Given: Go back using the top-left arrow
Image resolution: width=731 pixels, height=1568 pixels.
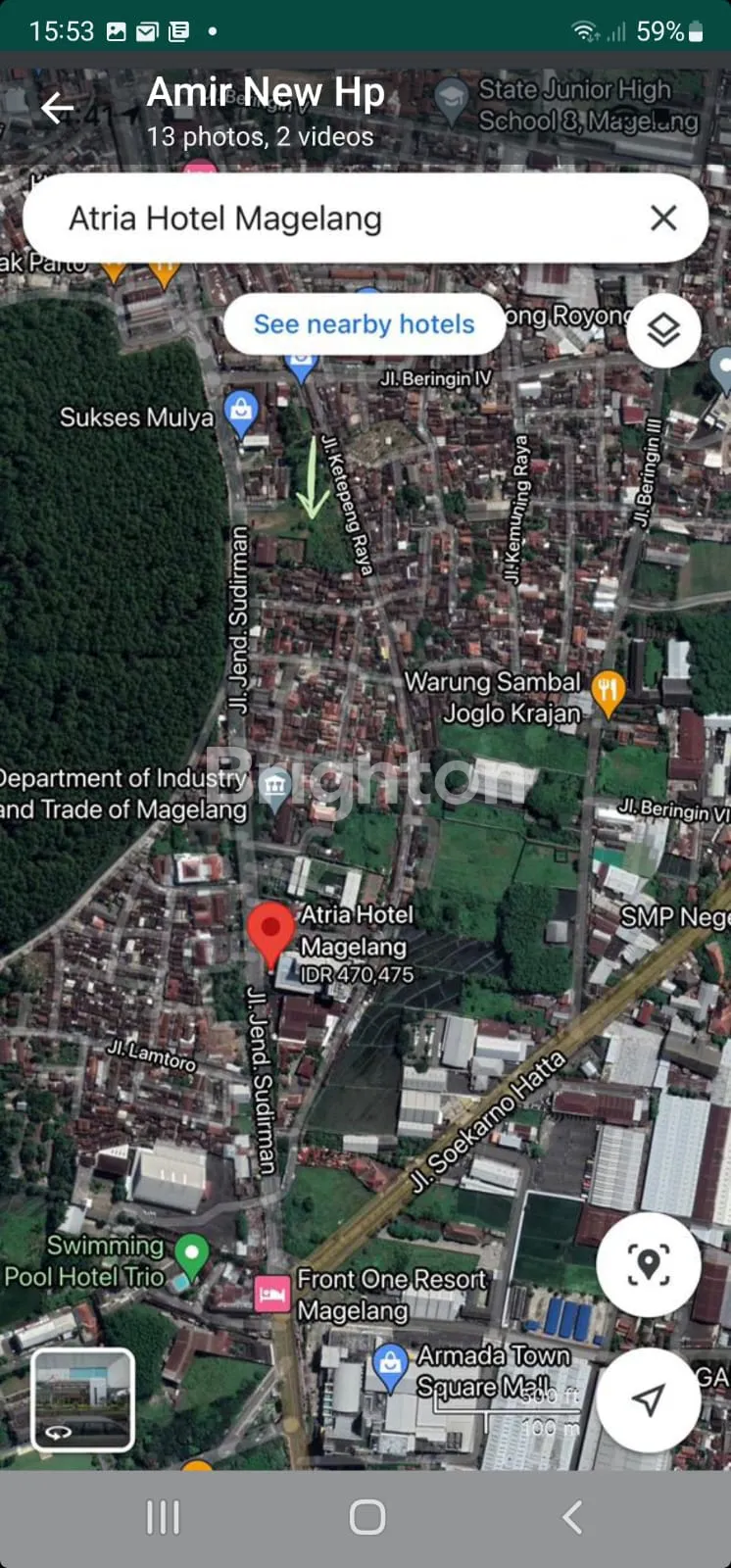Looking at the screenshot, I should click(x=57, y=108).
